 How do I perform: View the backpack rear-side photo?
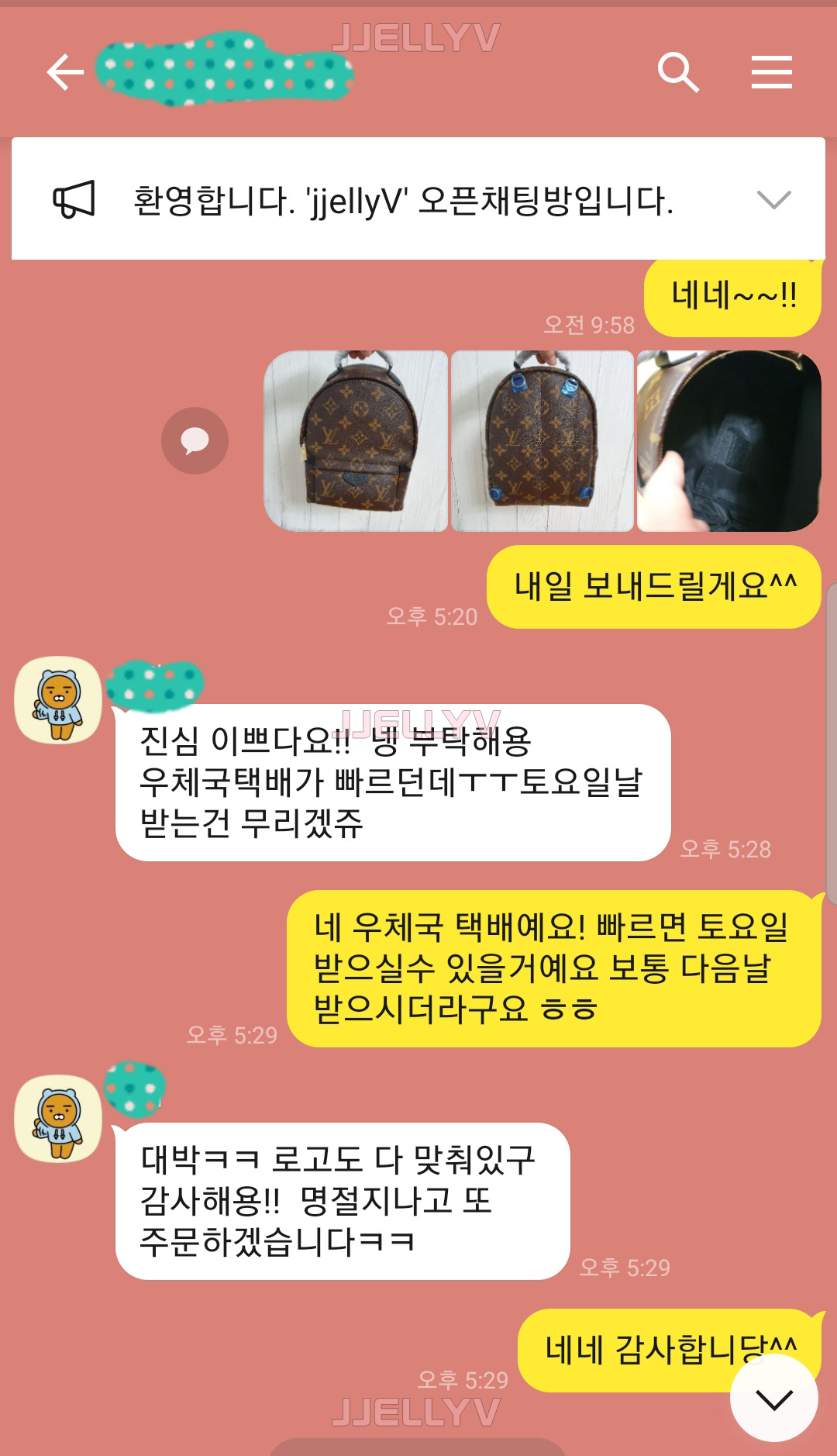coord(542,441)
